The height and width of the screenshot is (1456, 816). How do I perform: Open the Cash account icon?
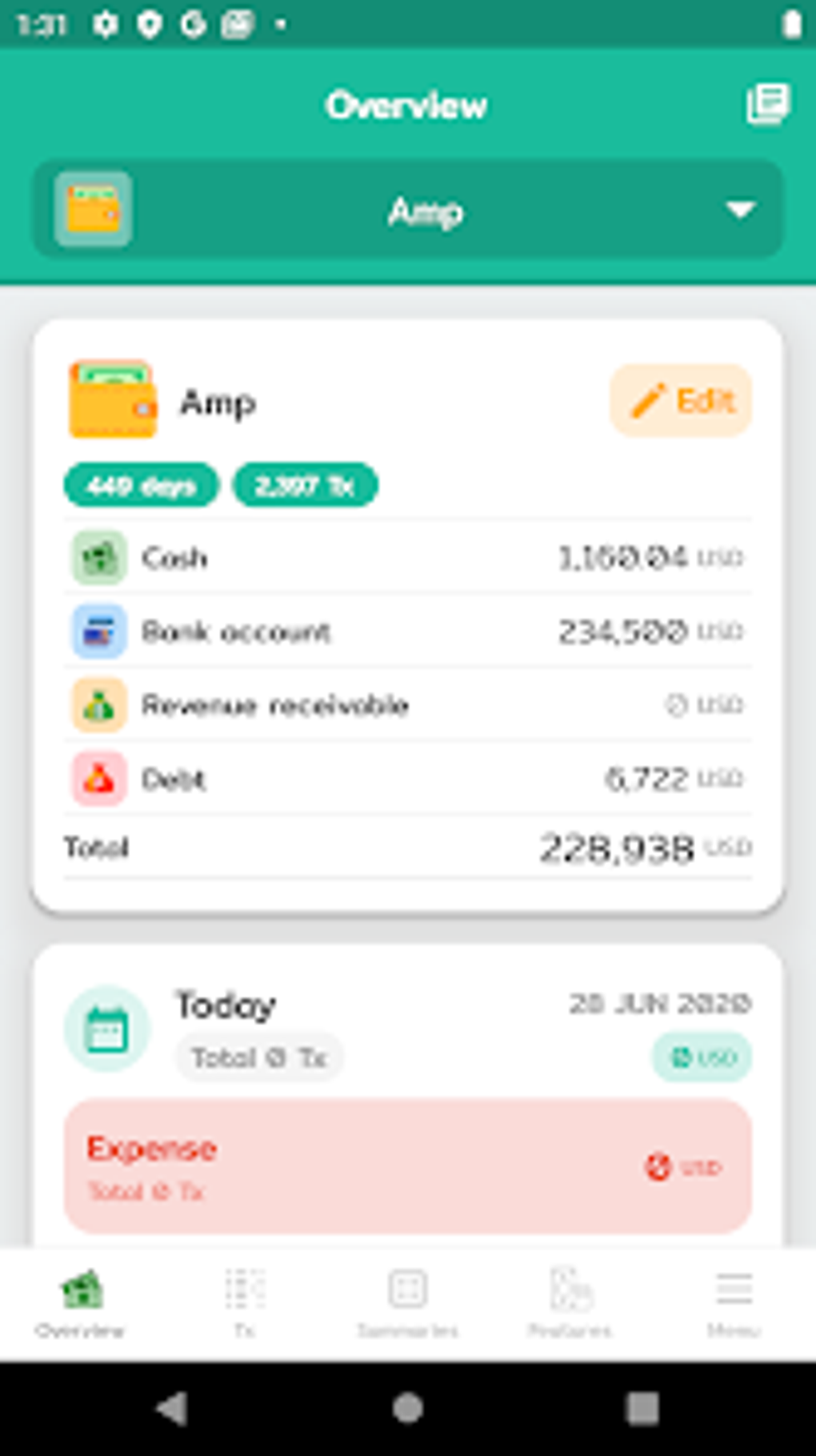[98, 558]
